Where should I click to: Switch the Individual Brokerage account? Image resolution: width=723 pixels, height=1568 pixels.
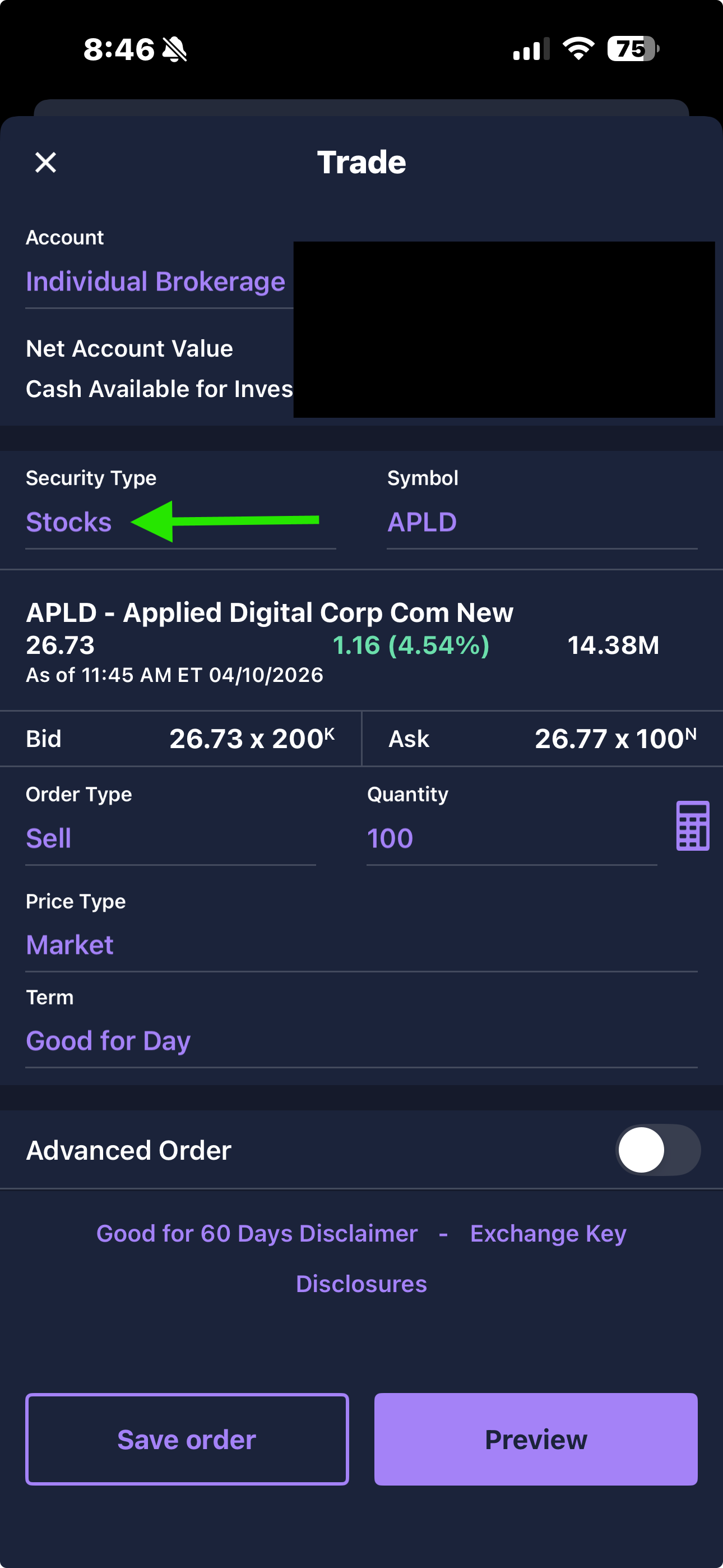tap(155, 280)
